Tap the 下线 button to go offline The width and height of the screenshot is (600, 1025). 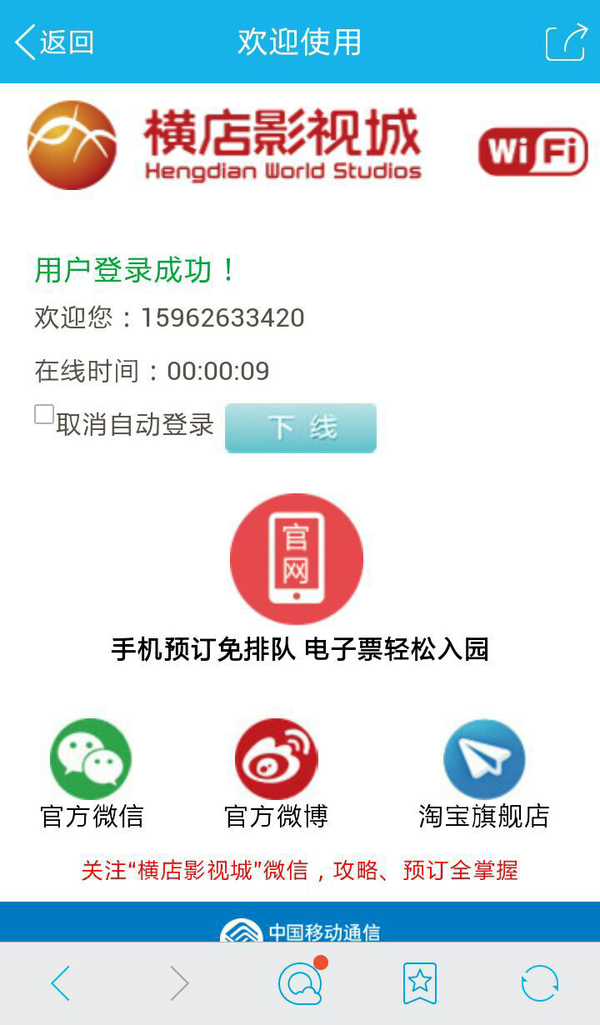point(301,428)
